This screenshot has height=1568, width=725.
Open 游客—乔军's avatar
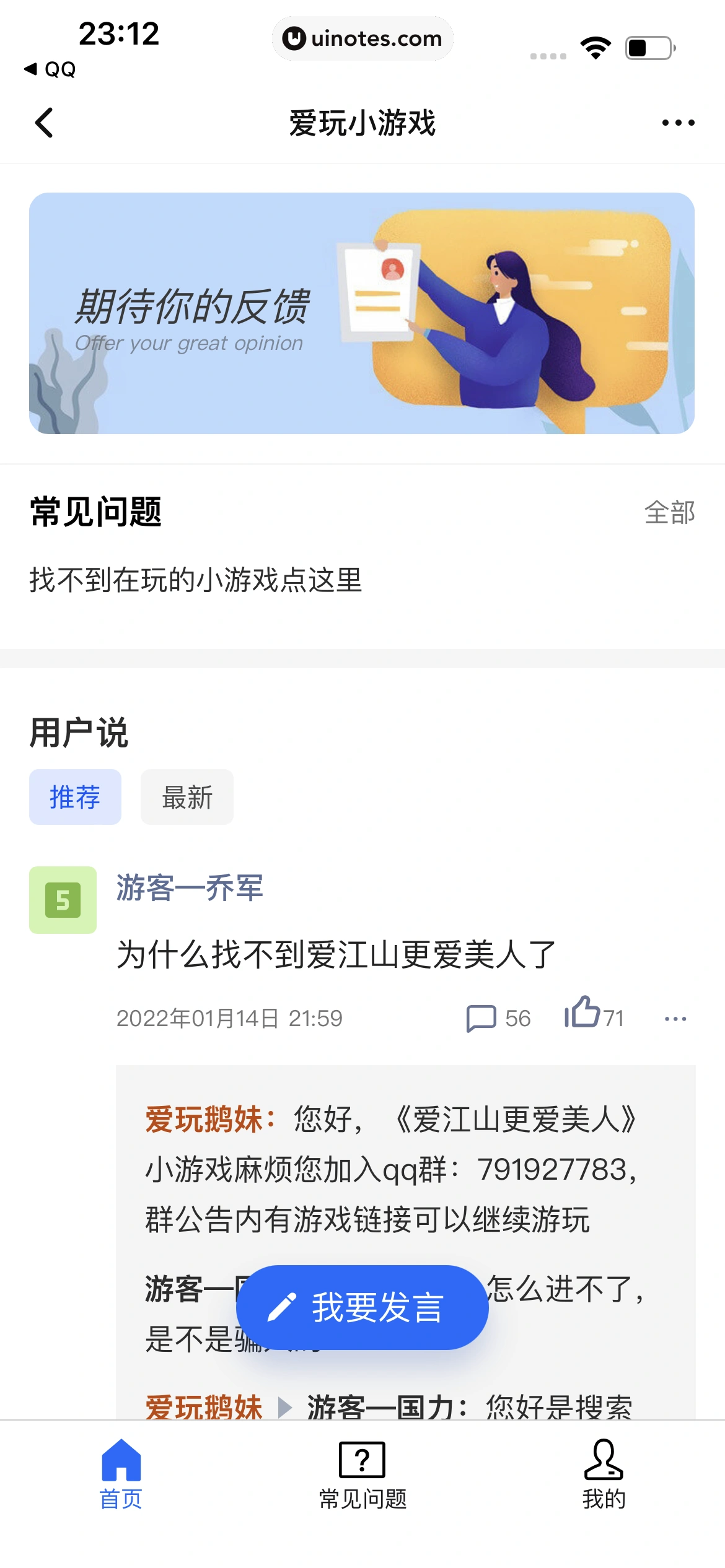click(63, 900)
